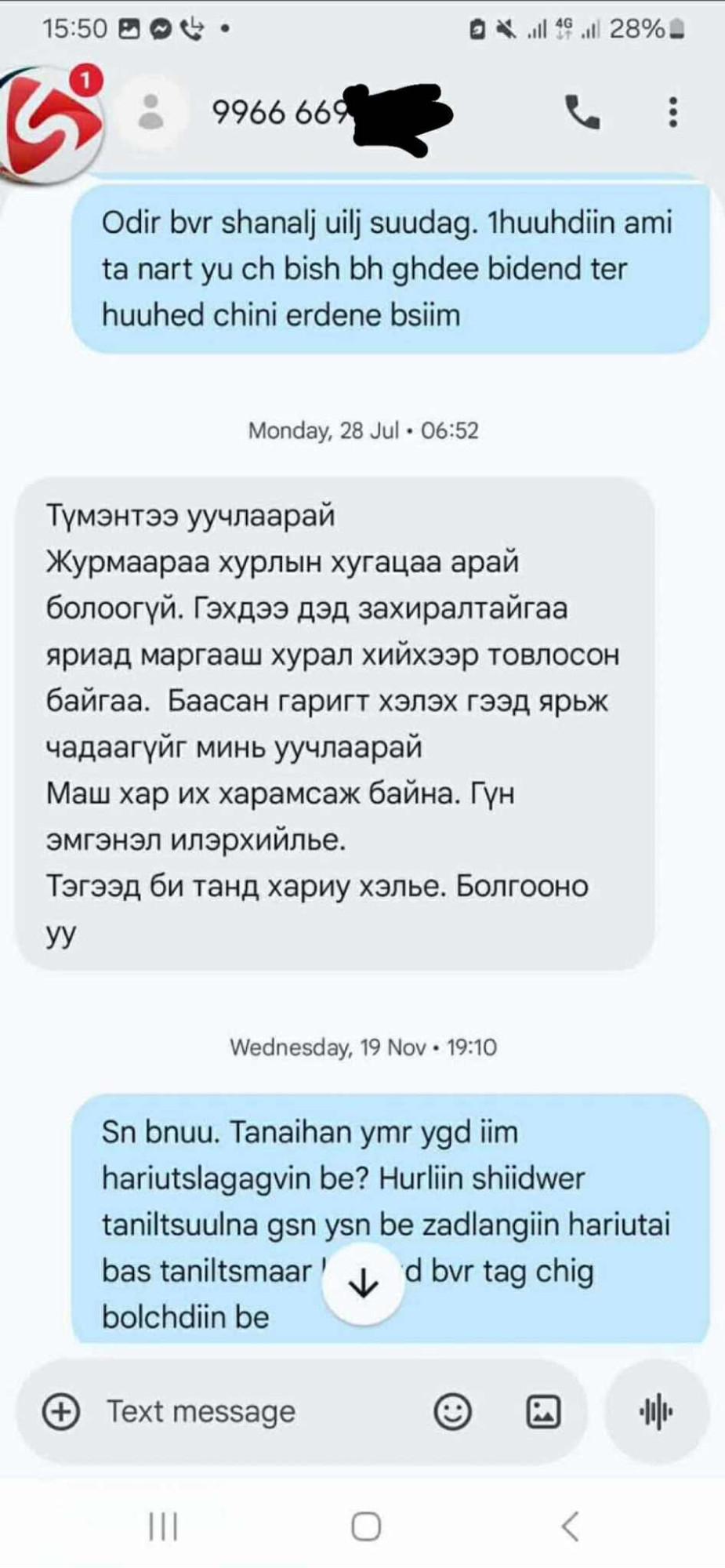Open recent apps from navigation bar
Screen dimensions: 725x1568
tap(163, 1526)
